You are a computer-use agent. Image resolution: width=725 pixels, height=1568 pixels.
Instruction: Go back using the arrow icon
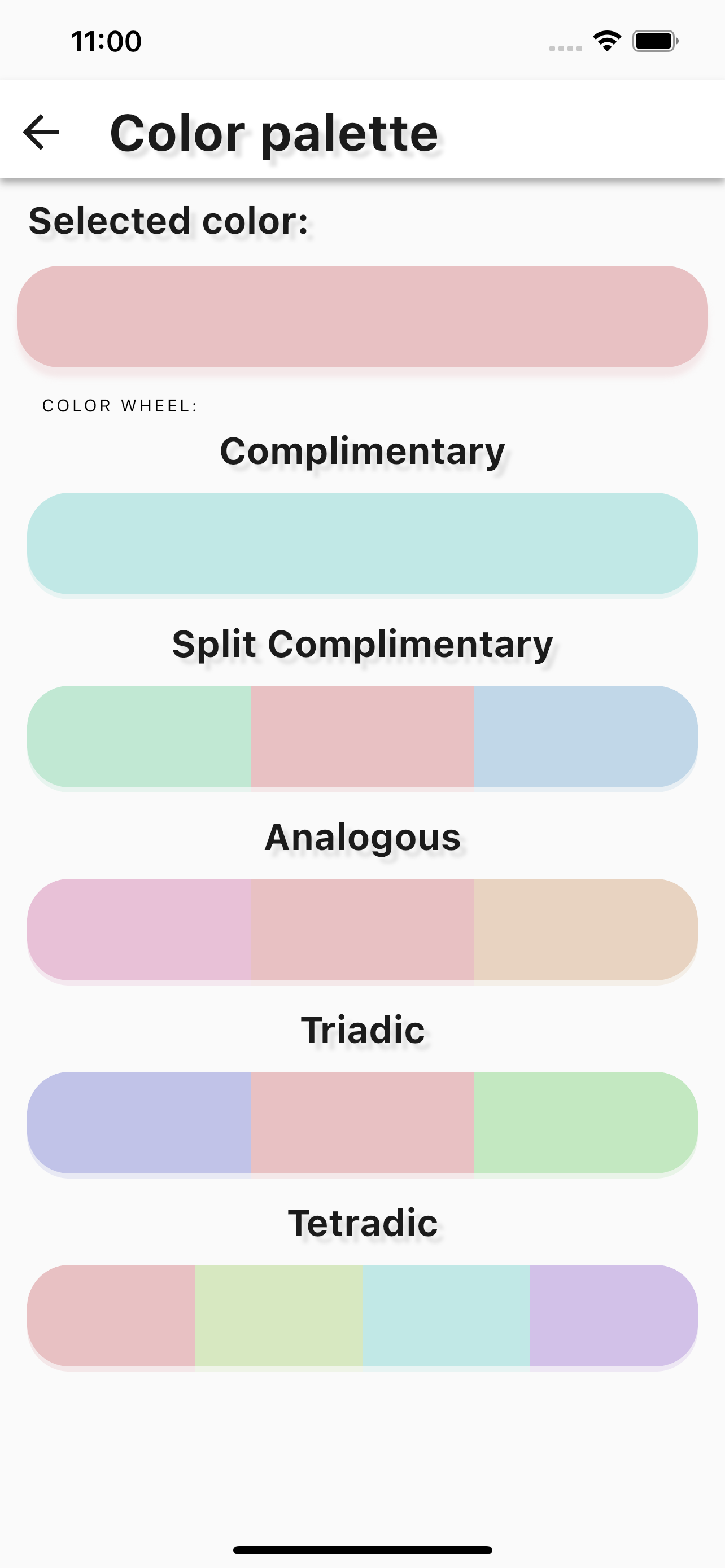(x=41, y=132)
